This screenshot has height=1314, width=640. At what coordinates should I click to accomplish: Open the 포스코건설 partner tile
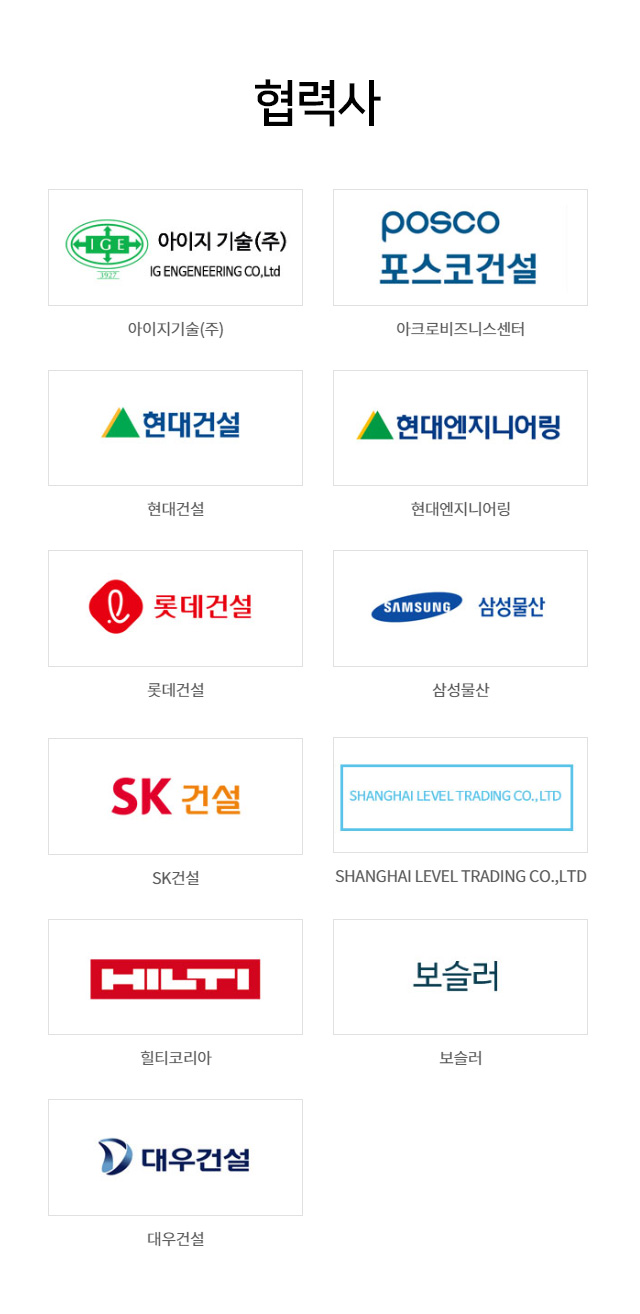pos(460,247)
